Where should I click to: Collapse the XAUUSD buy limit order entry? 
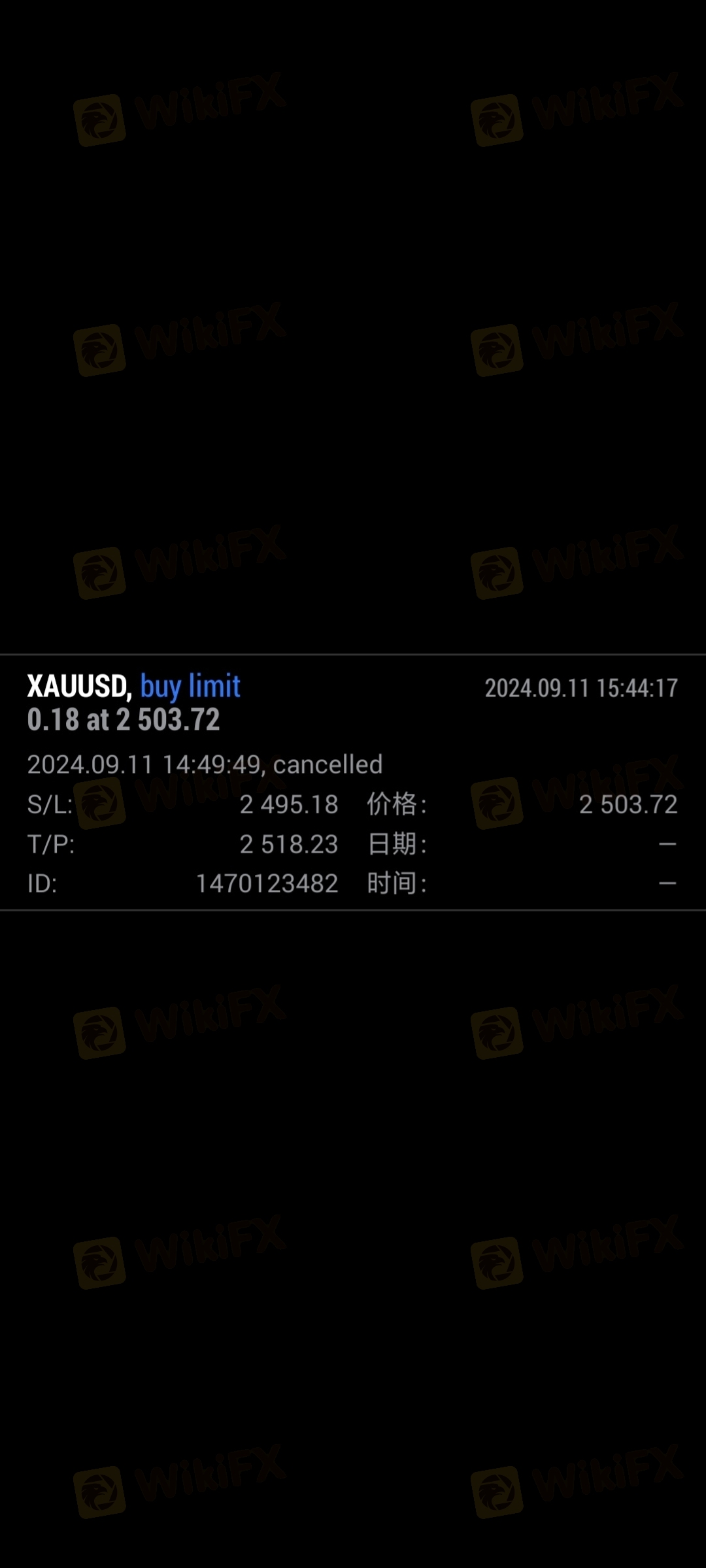(352, 703)
